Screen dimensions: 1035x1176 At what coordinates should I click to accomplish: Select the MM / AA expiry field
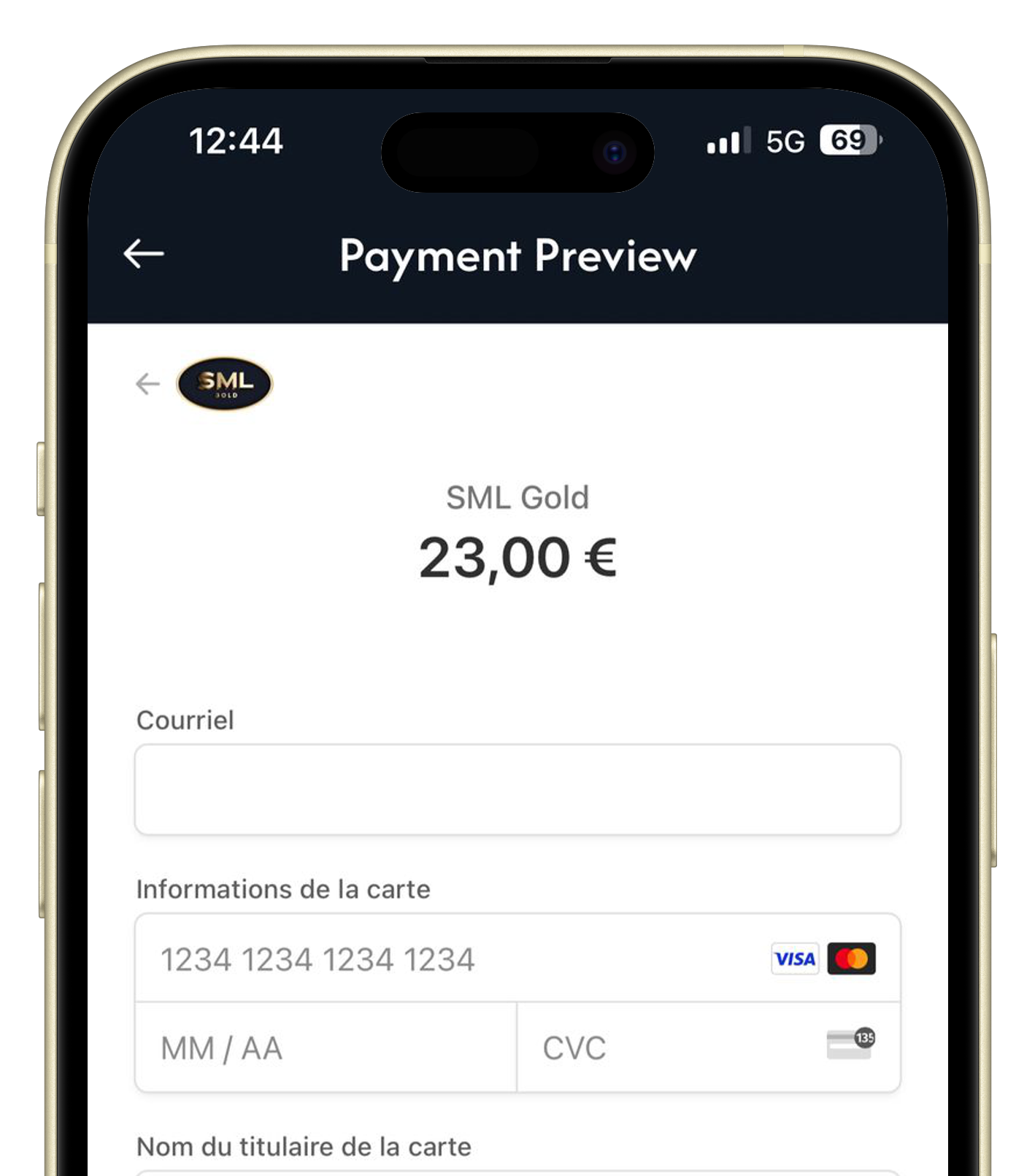tap(326, 1048)
